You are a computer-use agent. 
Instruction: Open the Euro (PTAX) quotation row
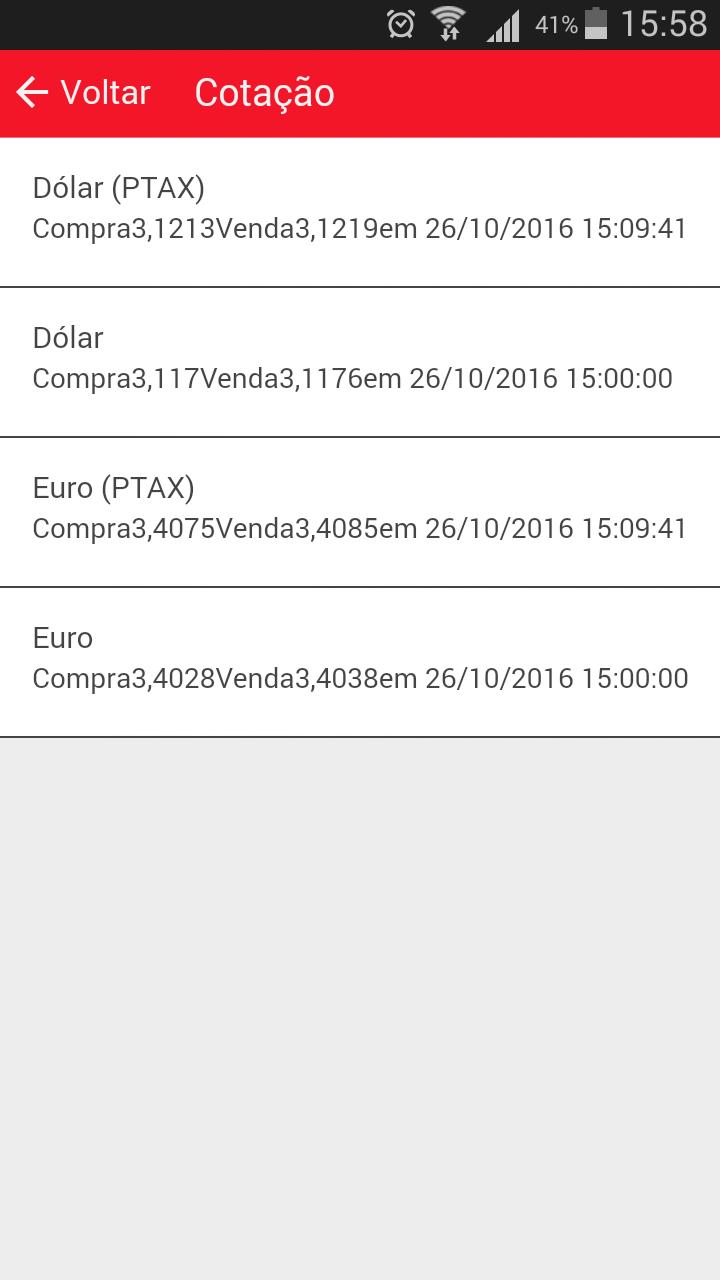click(360, 512)
